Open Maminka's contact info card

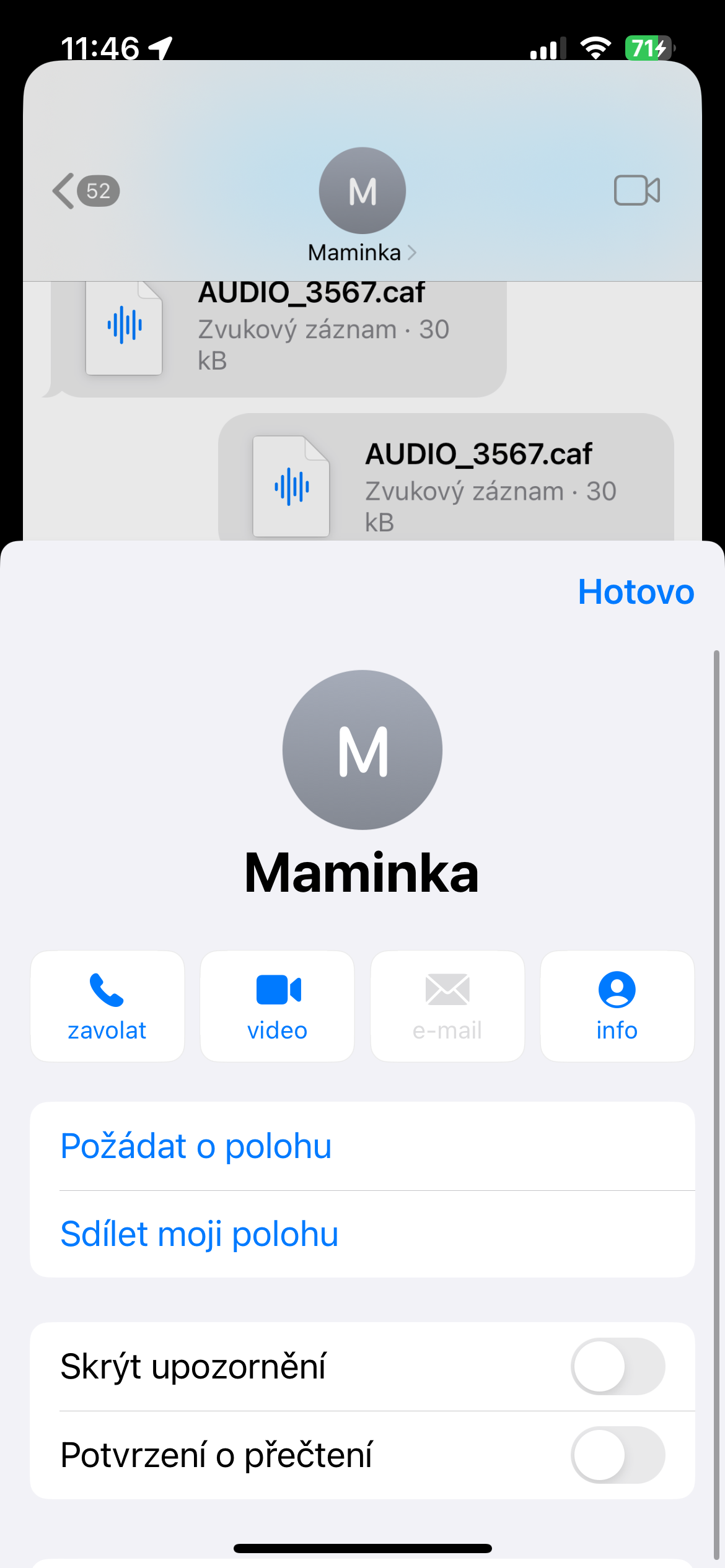(617, 1006)
